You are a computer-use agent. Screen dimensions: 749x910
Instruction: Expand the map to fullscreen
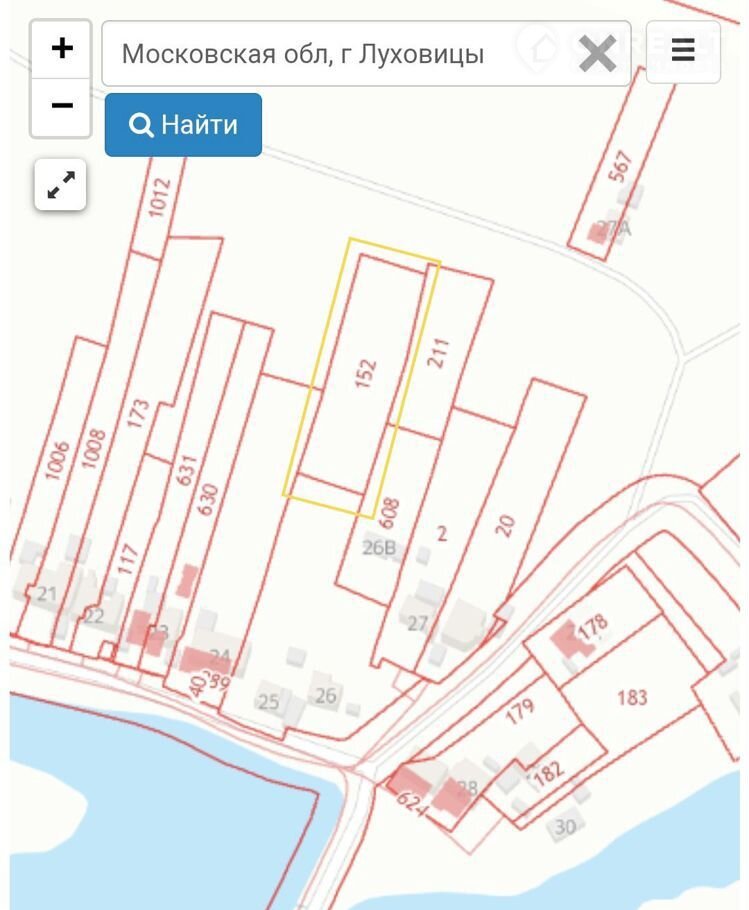pos(61,185)
